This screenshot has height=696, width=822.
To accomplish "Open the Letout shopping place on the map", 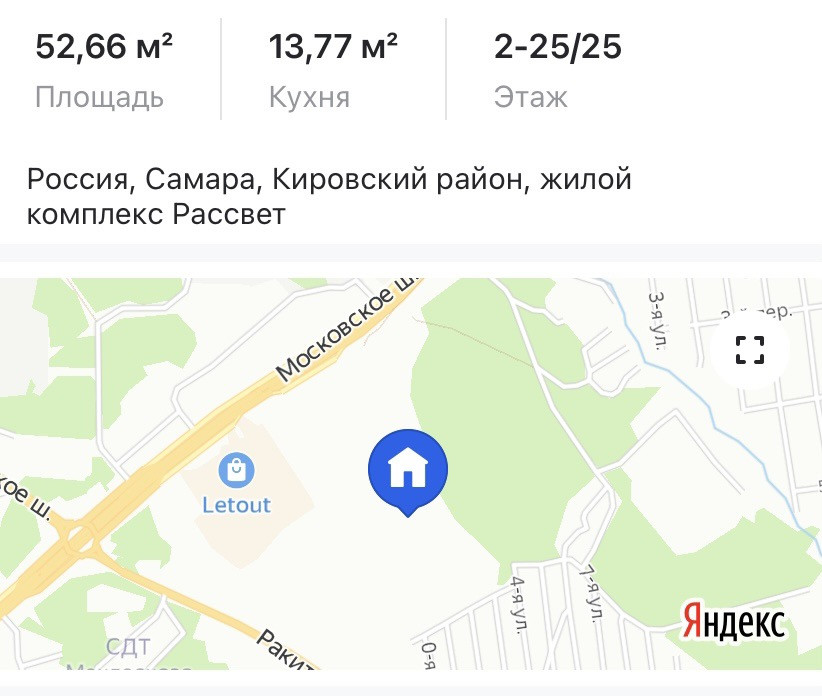I will pos(237,469).
